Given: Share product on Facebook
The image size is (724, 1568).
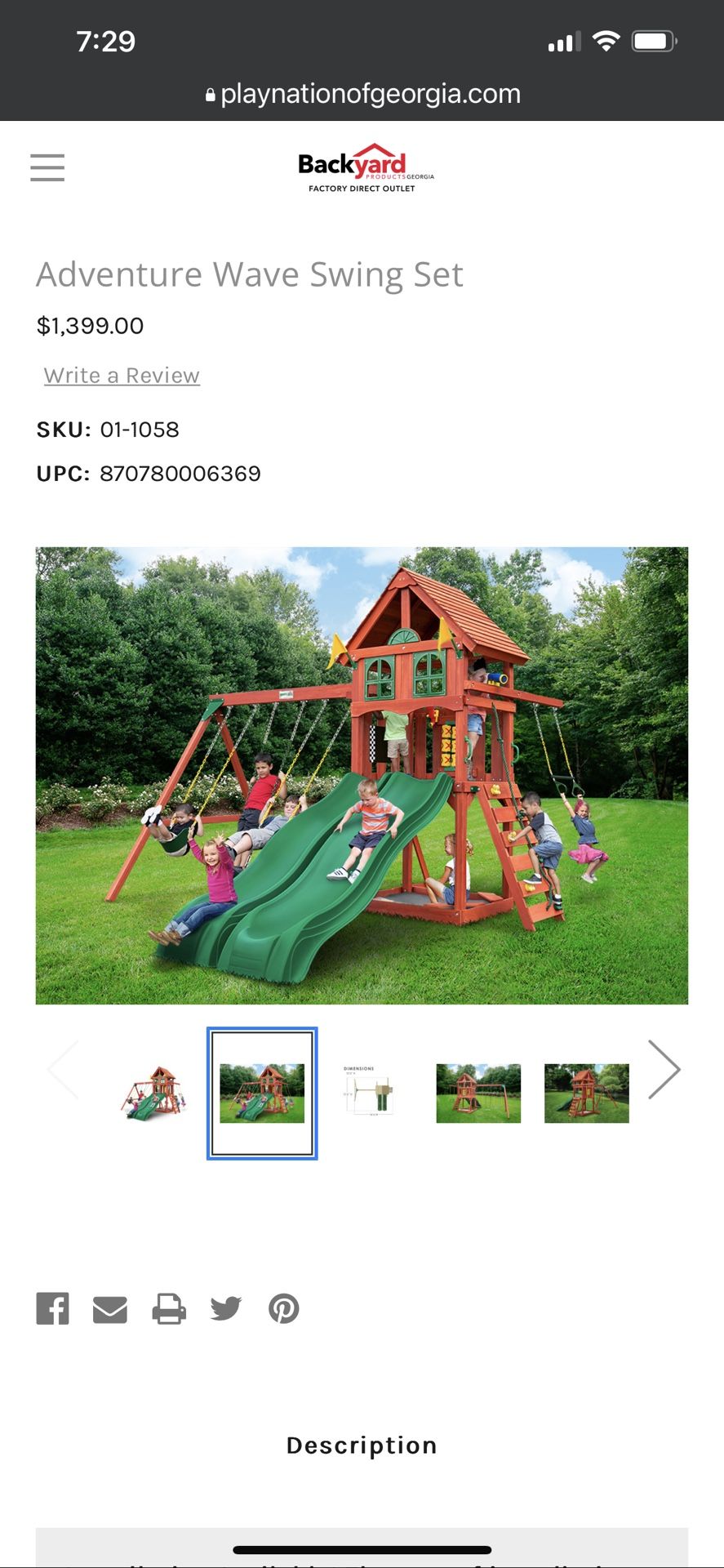Looking at the screenshot, I should (x=53, y=1308).
